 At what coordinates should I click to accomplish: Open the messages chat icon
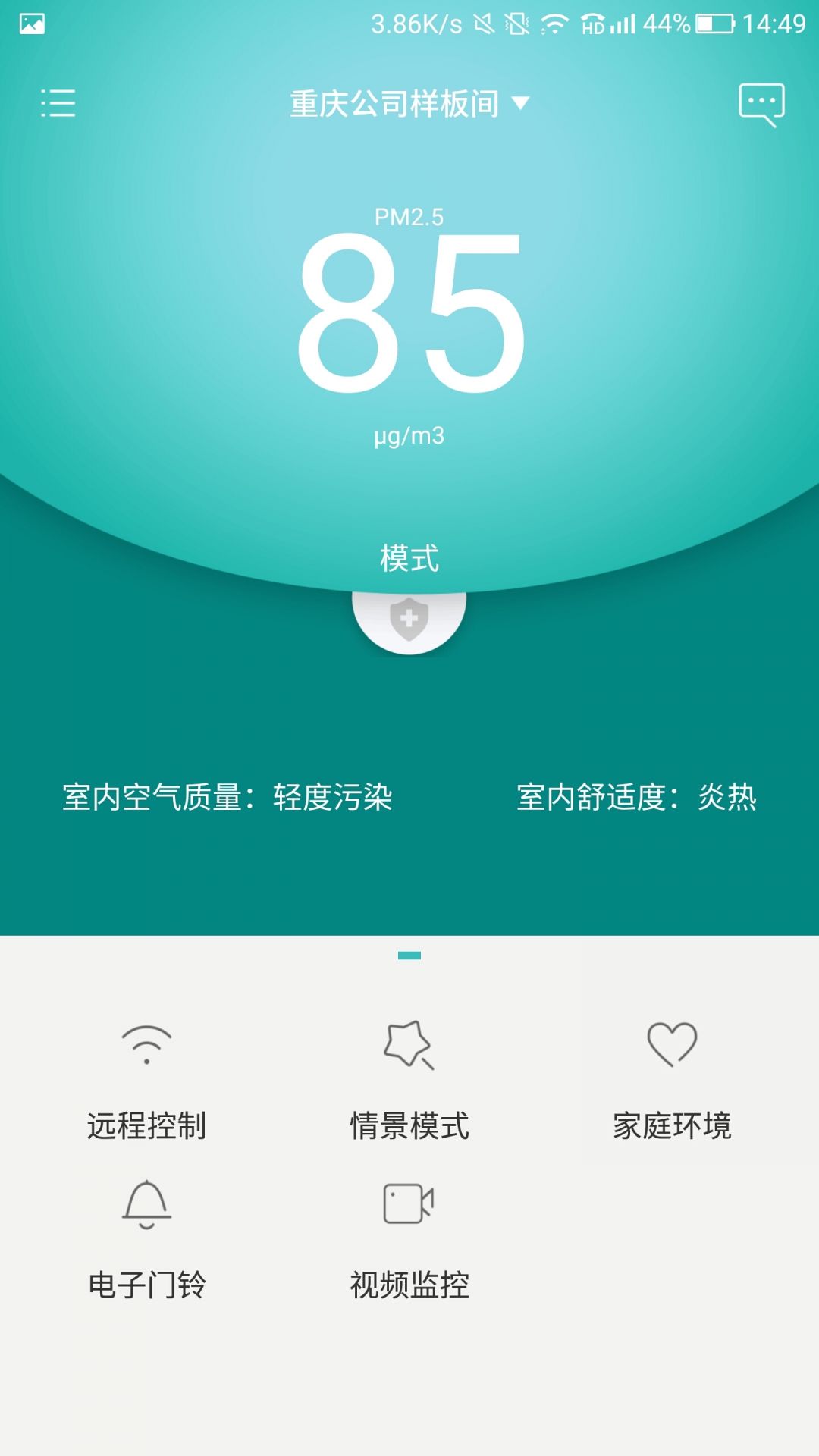pos(761,105)
